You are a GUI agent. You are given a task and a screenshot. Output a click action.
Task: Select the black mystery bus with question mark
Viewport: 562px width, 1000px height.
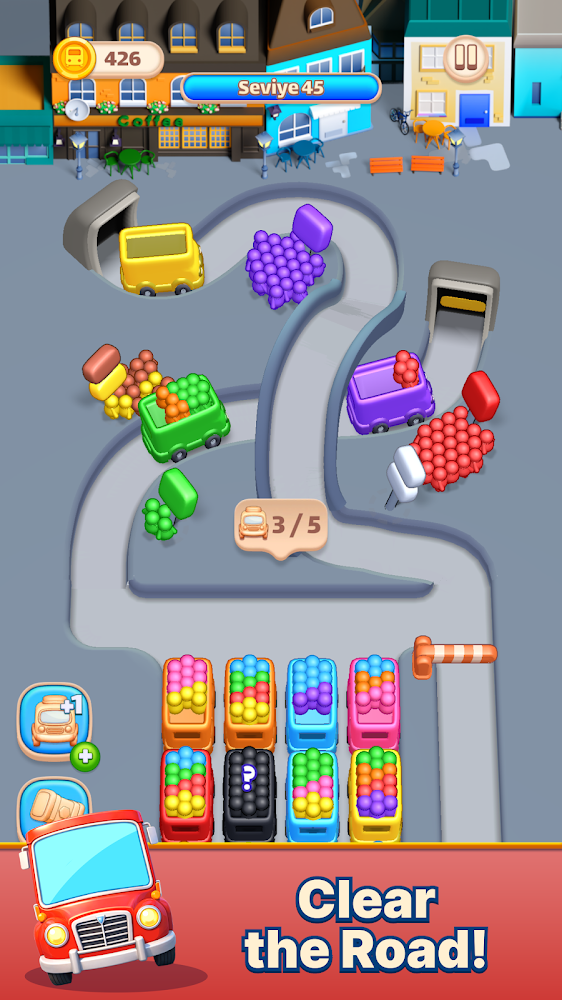(x=249, y=793)
